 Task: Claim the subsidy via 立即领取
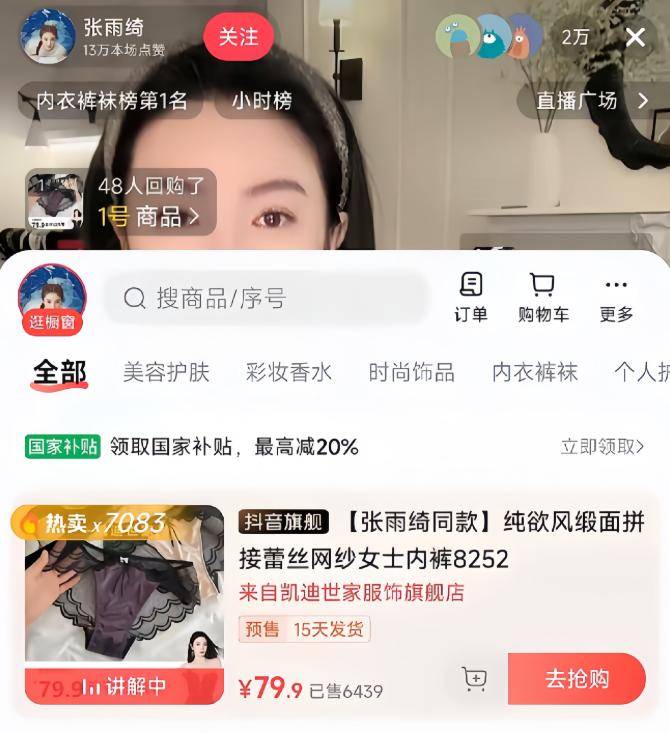(602, 446)
